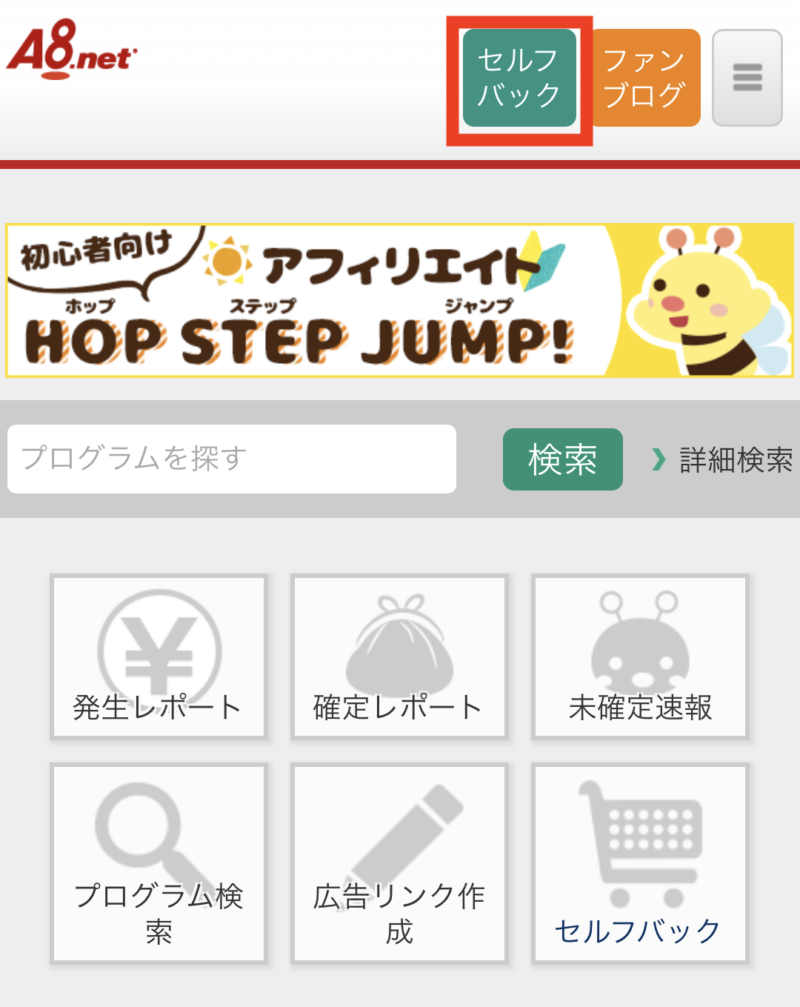View the 未確定速報 tile
800x1007 pixels.
[x=640, y=656]
